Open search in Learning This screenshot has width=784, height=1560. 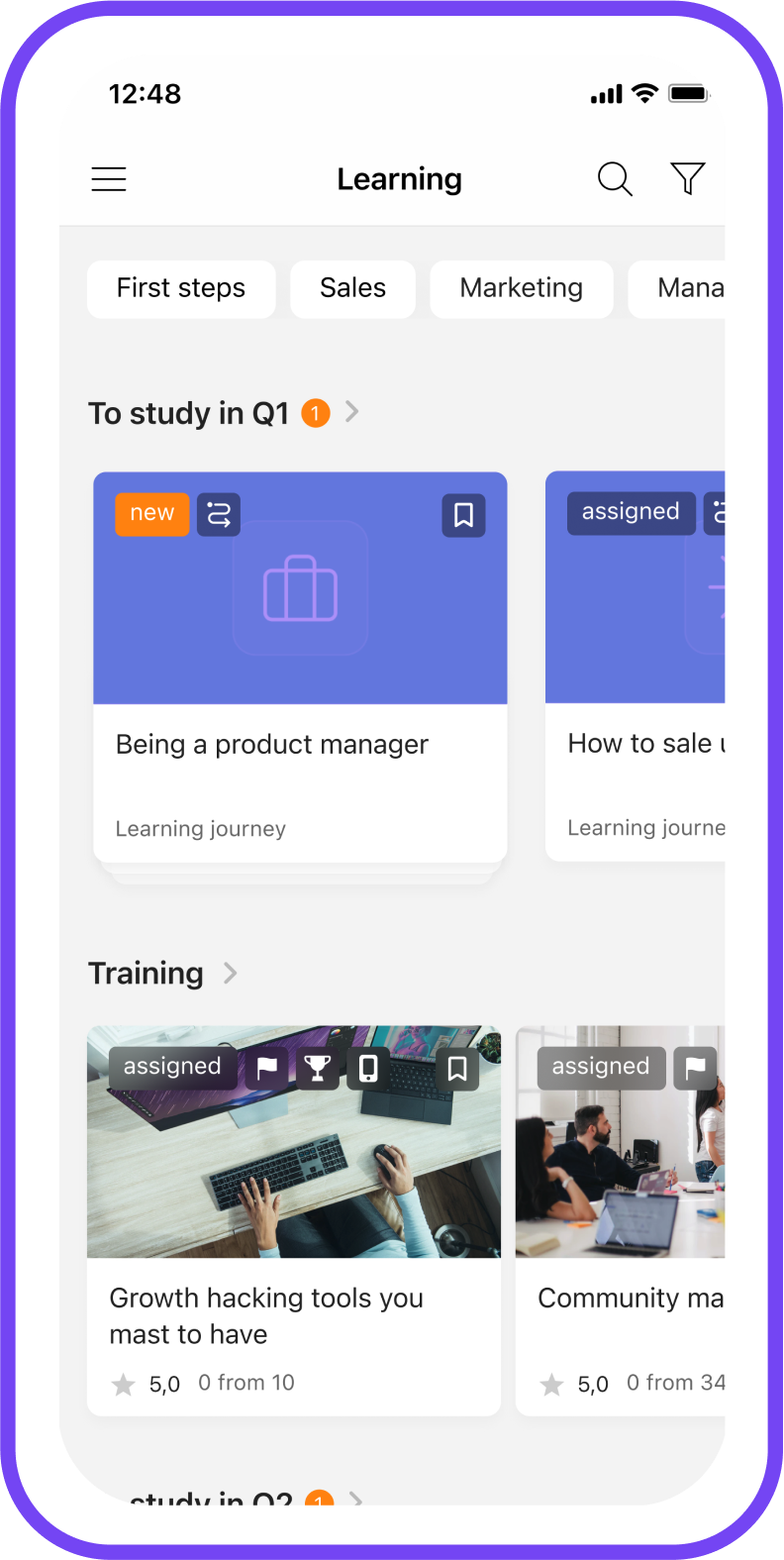coord(615,179)
